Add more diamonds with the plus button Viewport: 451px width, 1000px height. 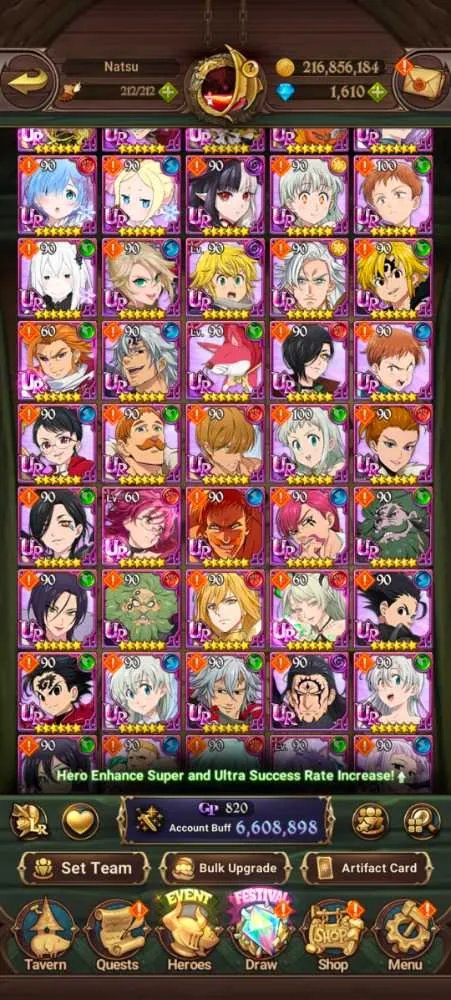pyautogui.click(x=378, y=92)
